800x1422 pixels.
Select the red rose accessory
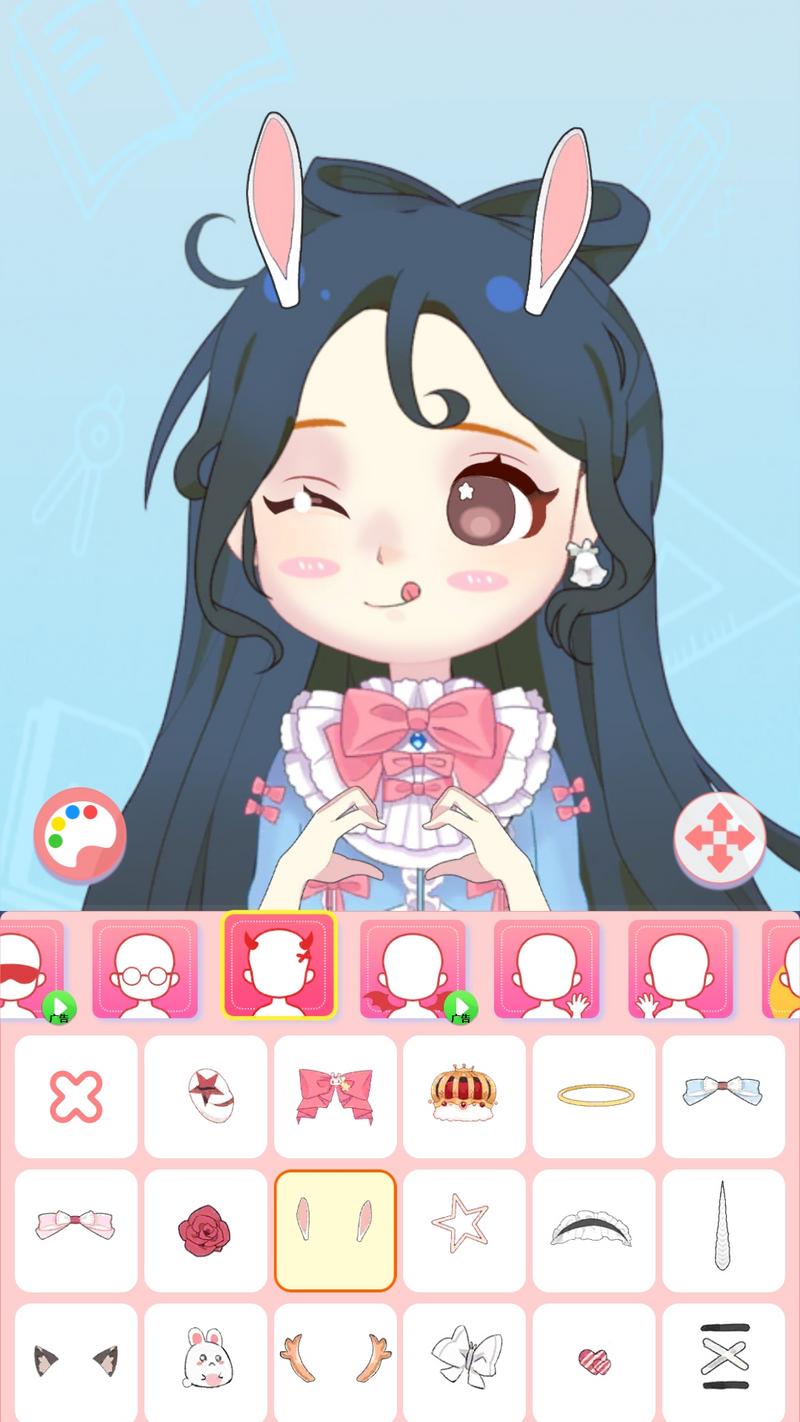(206, 1231)
